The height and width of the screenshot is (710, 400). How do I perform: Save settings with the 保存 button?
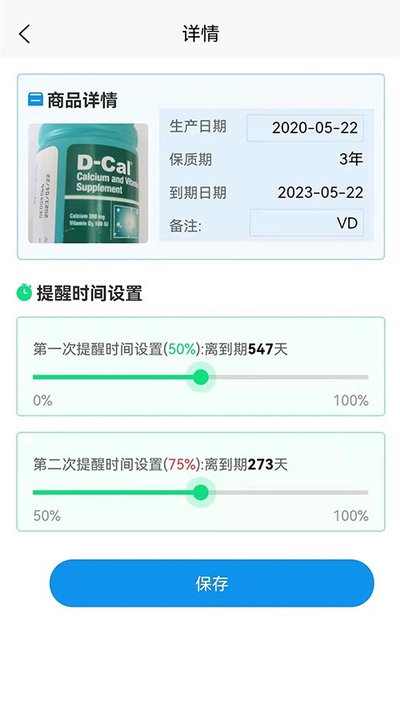[x=212, y=583]
